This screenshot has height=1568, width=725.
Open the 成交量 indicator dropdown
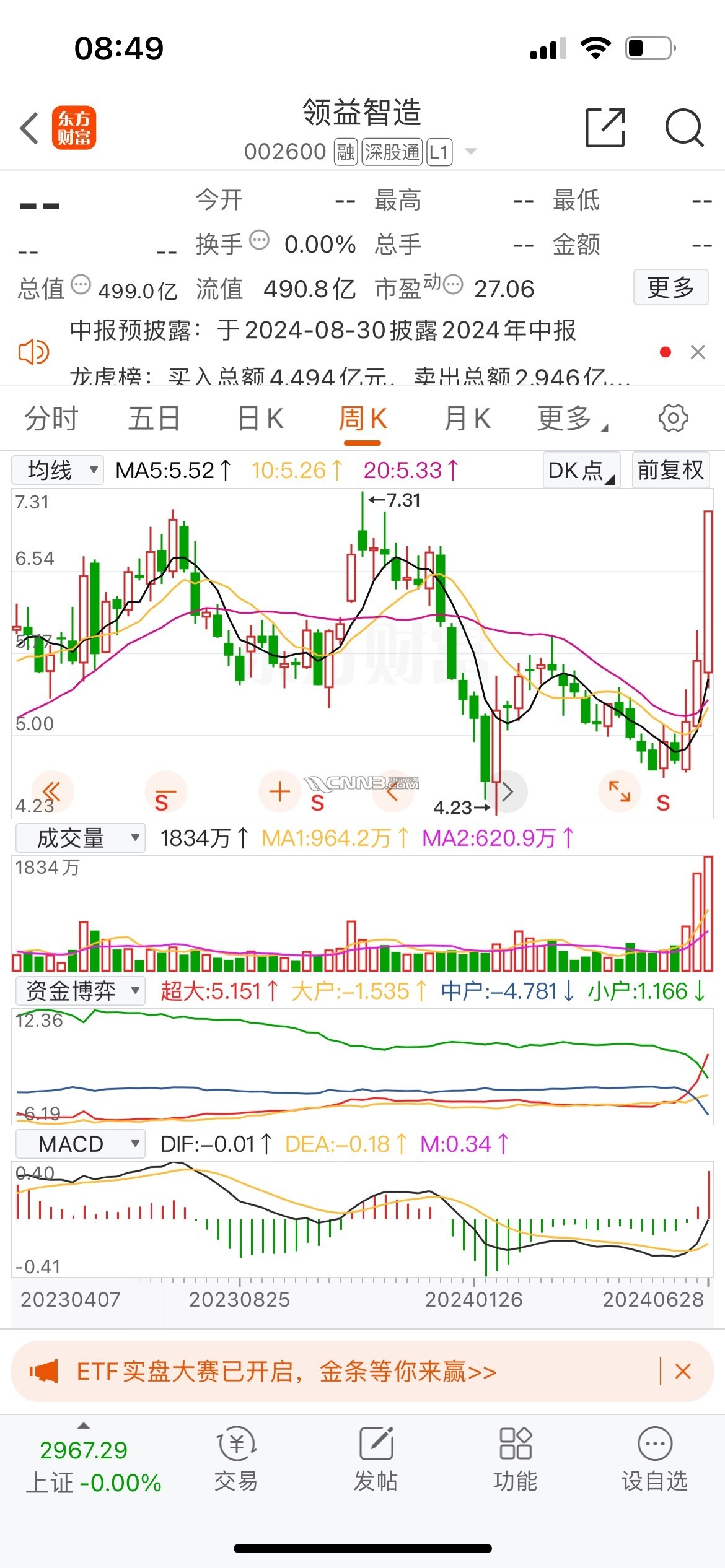(x=80, y=838)
